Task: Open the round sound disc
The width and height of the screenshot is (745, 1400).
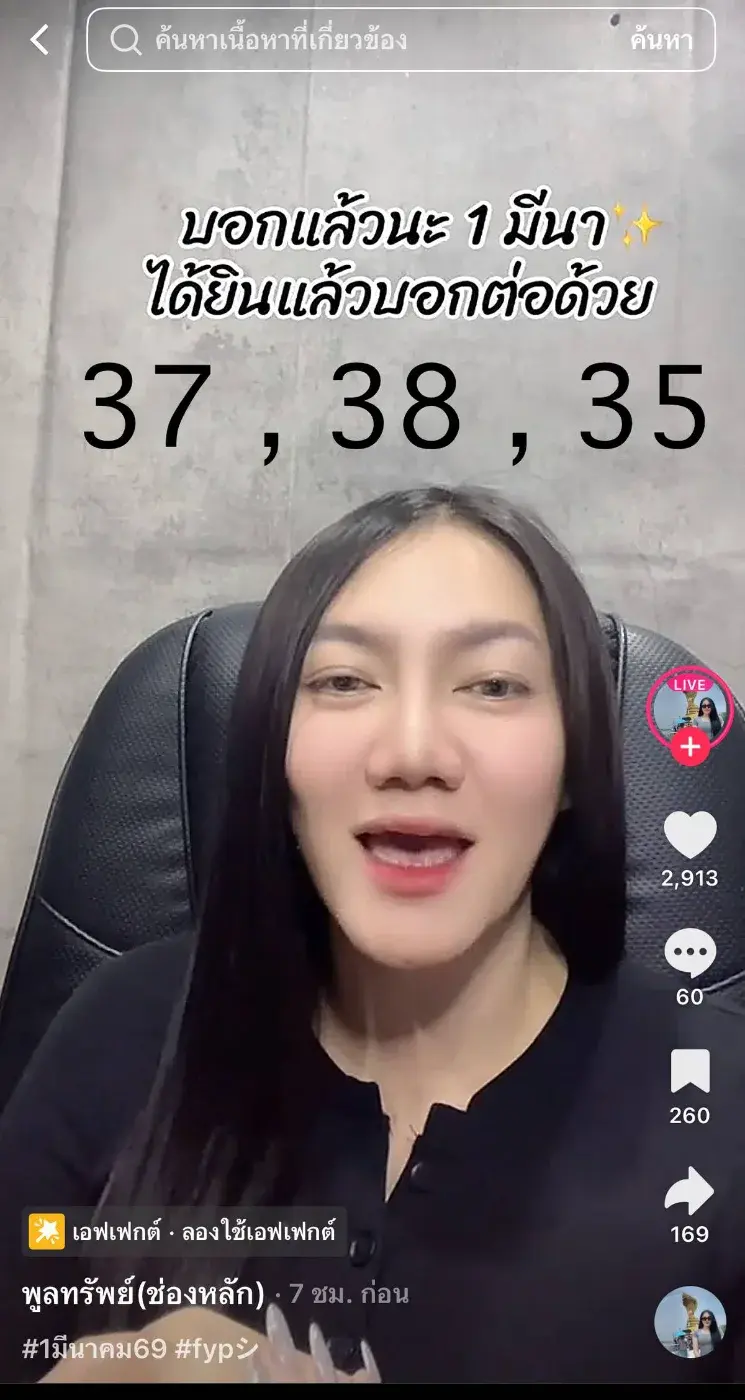Action: [x=690, y=1322]
